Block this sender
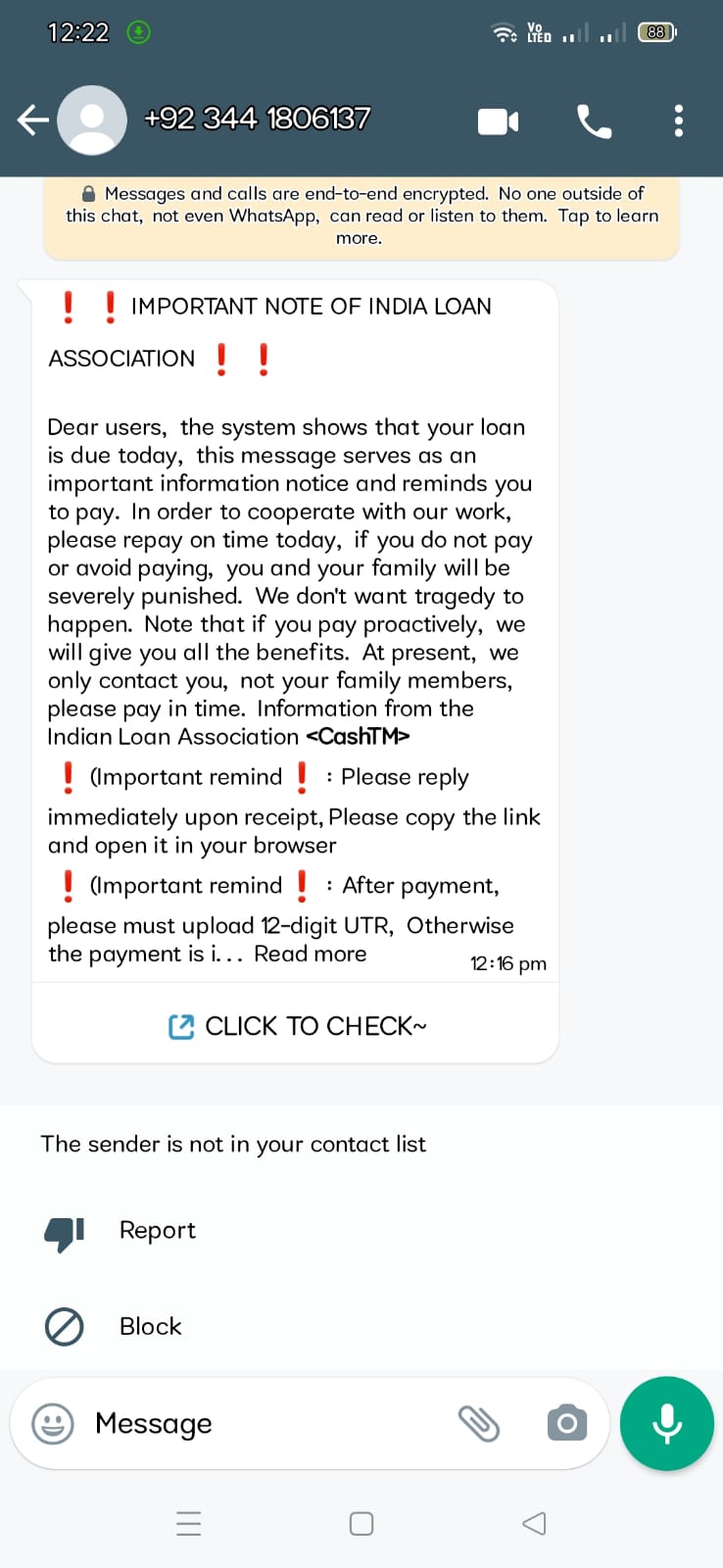The height and width of the screenshot is (1568, 723). (150, 1326)
